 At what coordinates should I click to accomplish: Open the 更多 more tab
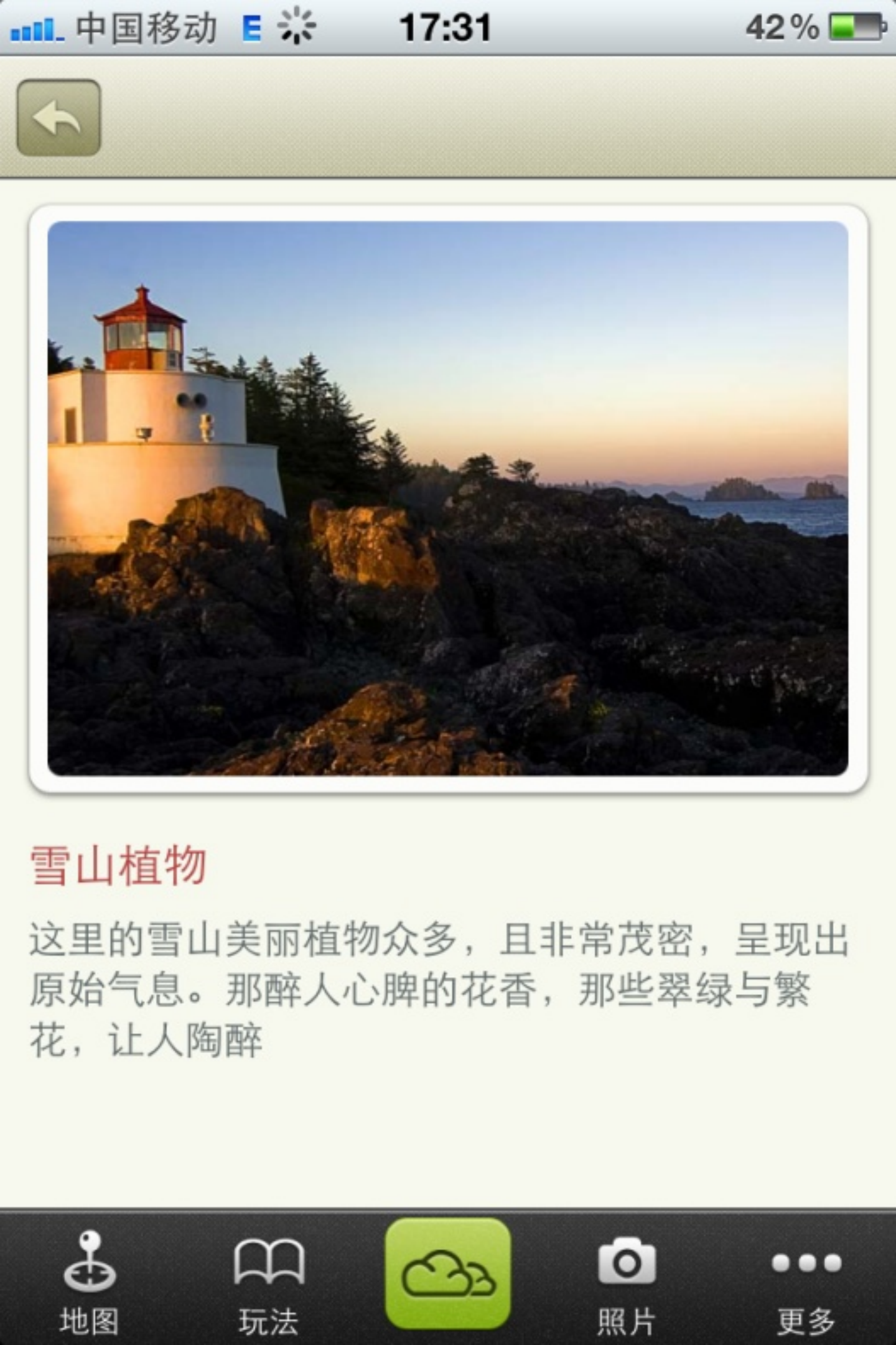pos(806,1282)
